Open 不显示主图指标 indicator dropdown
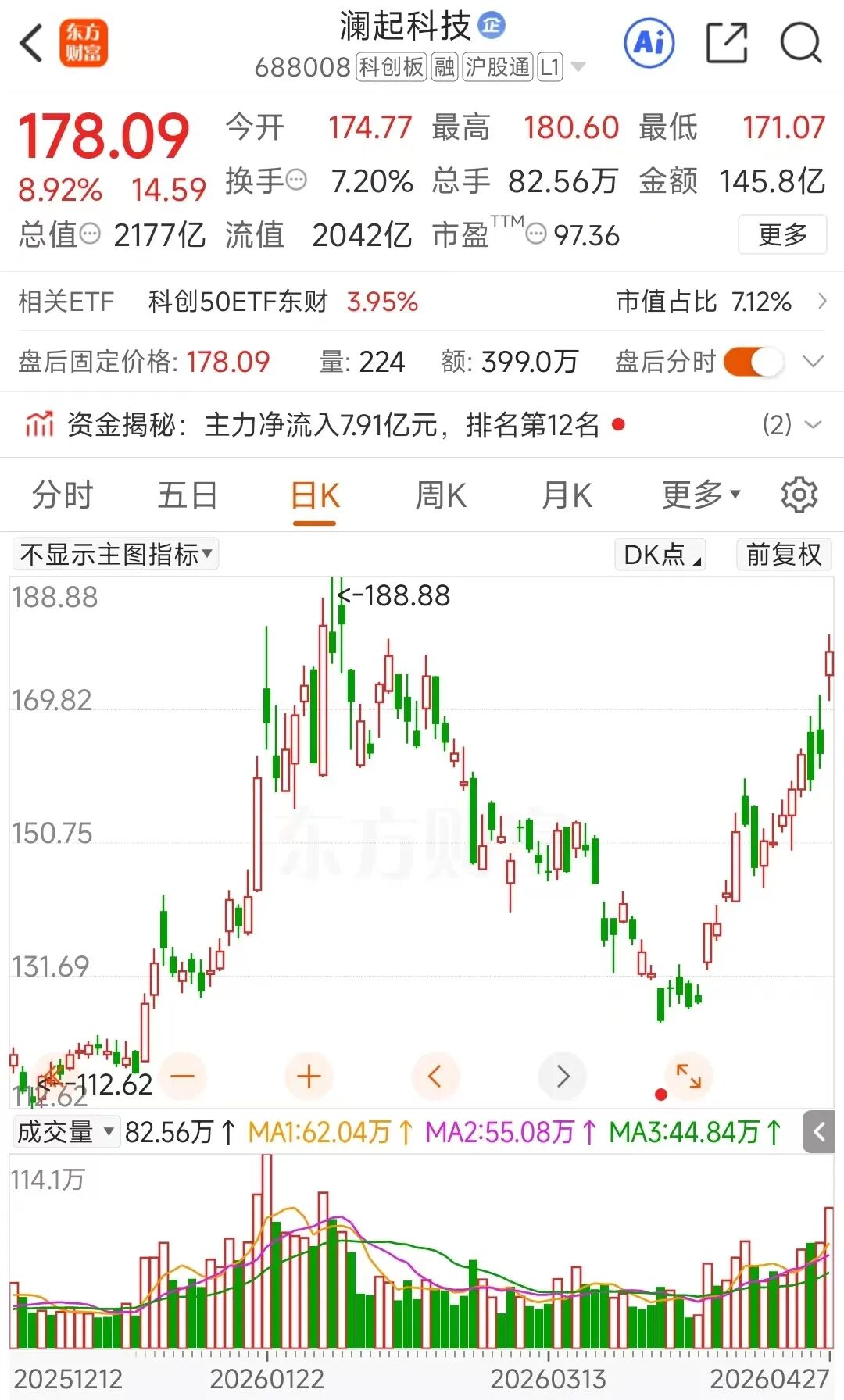This screenshot has width=844, height=1400. pyautogui.click(x=116, y=555)
